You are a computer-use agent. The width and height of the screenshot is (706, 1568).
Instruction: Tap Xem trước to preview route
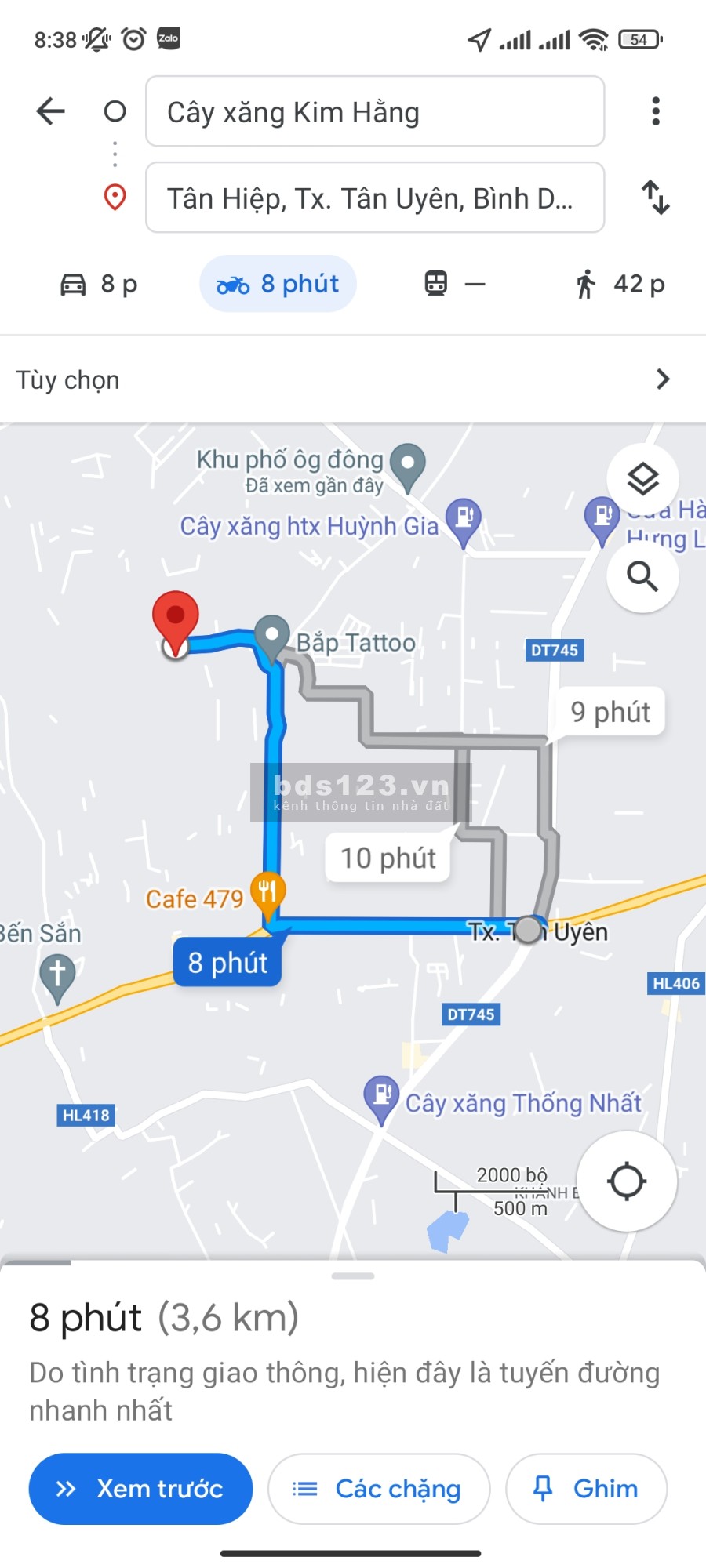click(141, 1489)
